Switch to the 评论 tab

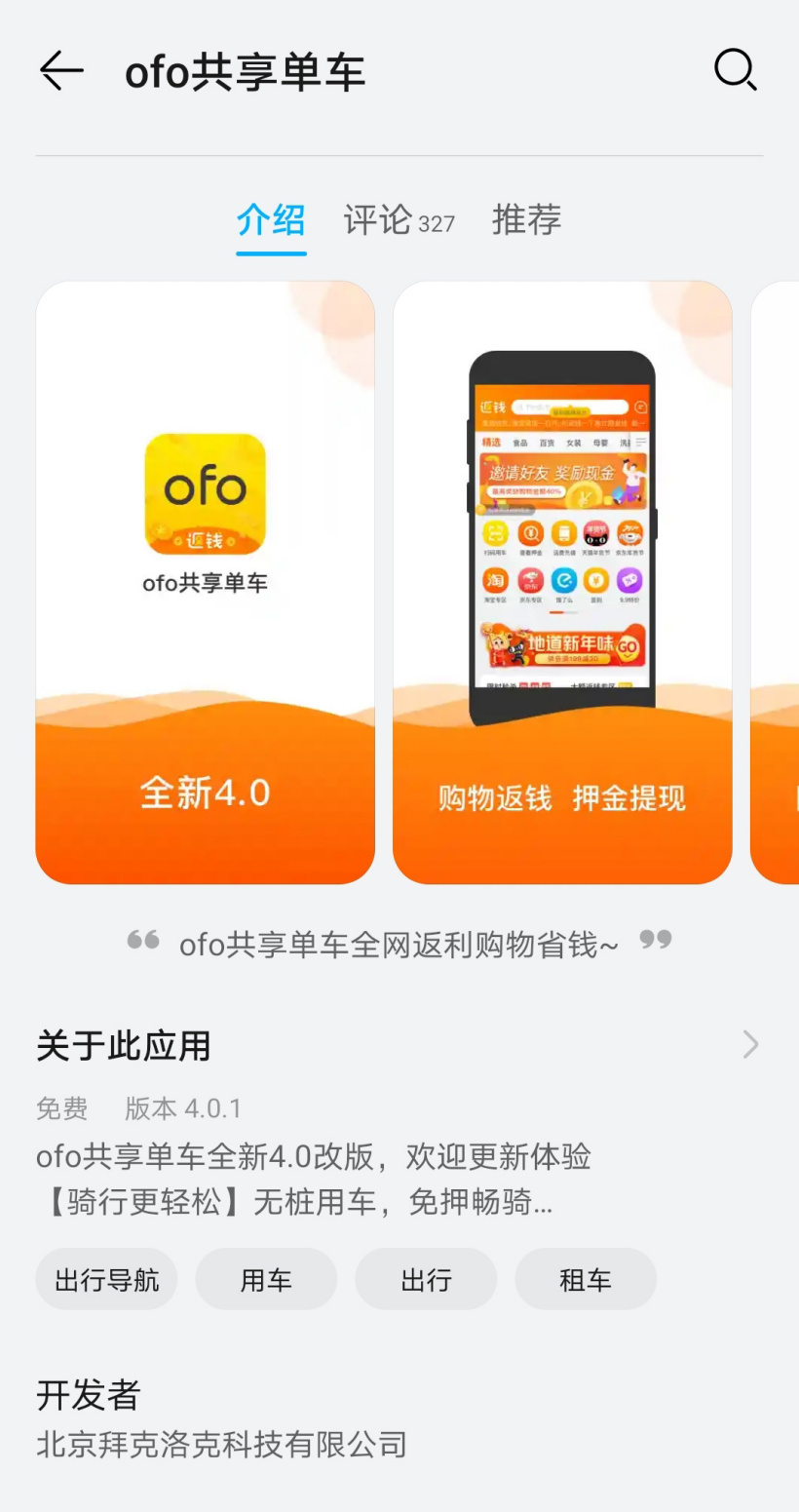(398, 221)
